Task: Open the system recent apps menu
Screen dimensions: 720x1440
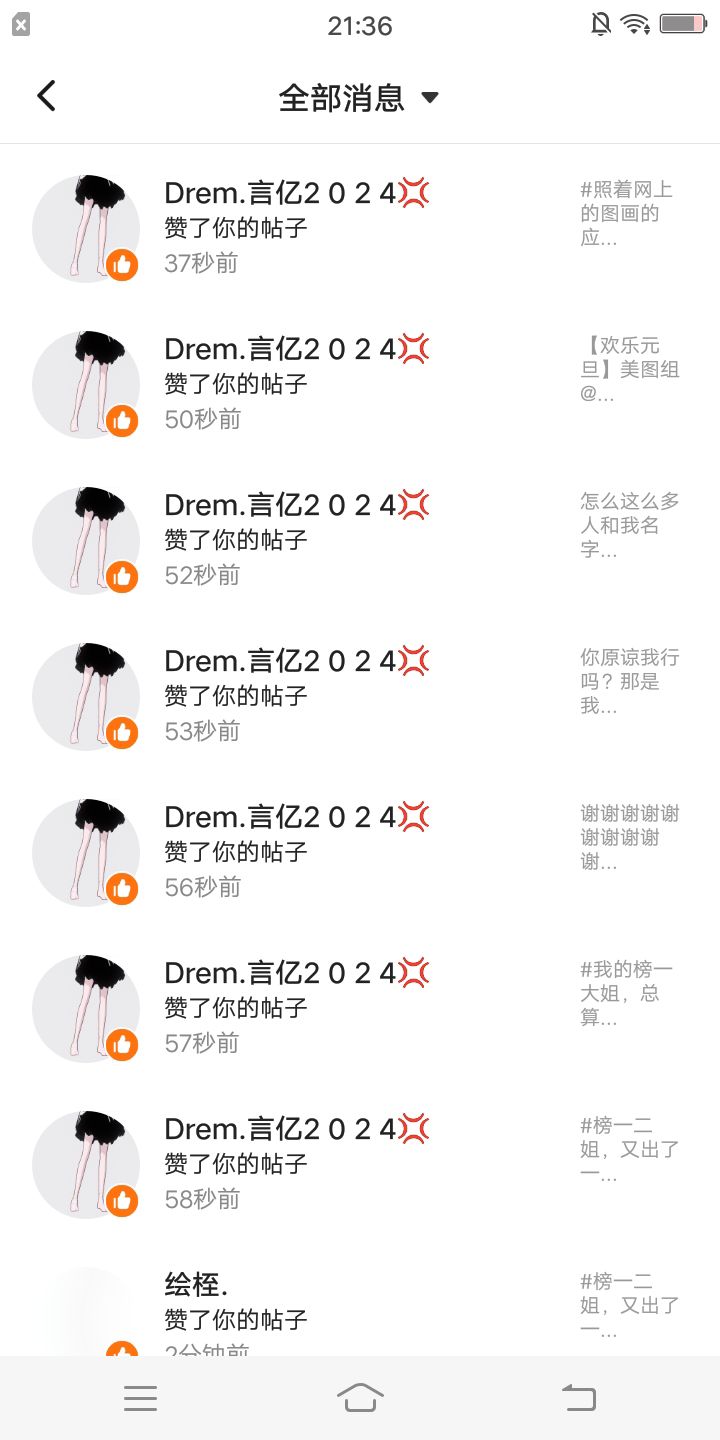Action: pyautogui.click(x=140, y=1398)
